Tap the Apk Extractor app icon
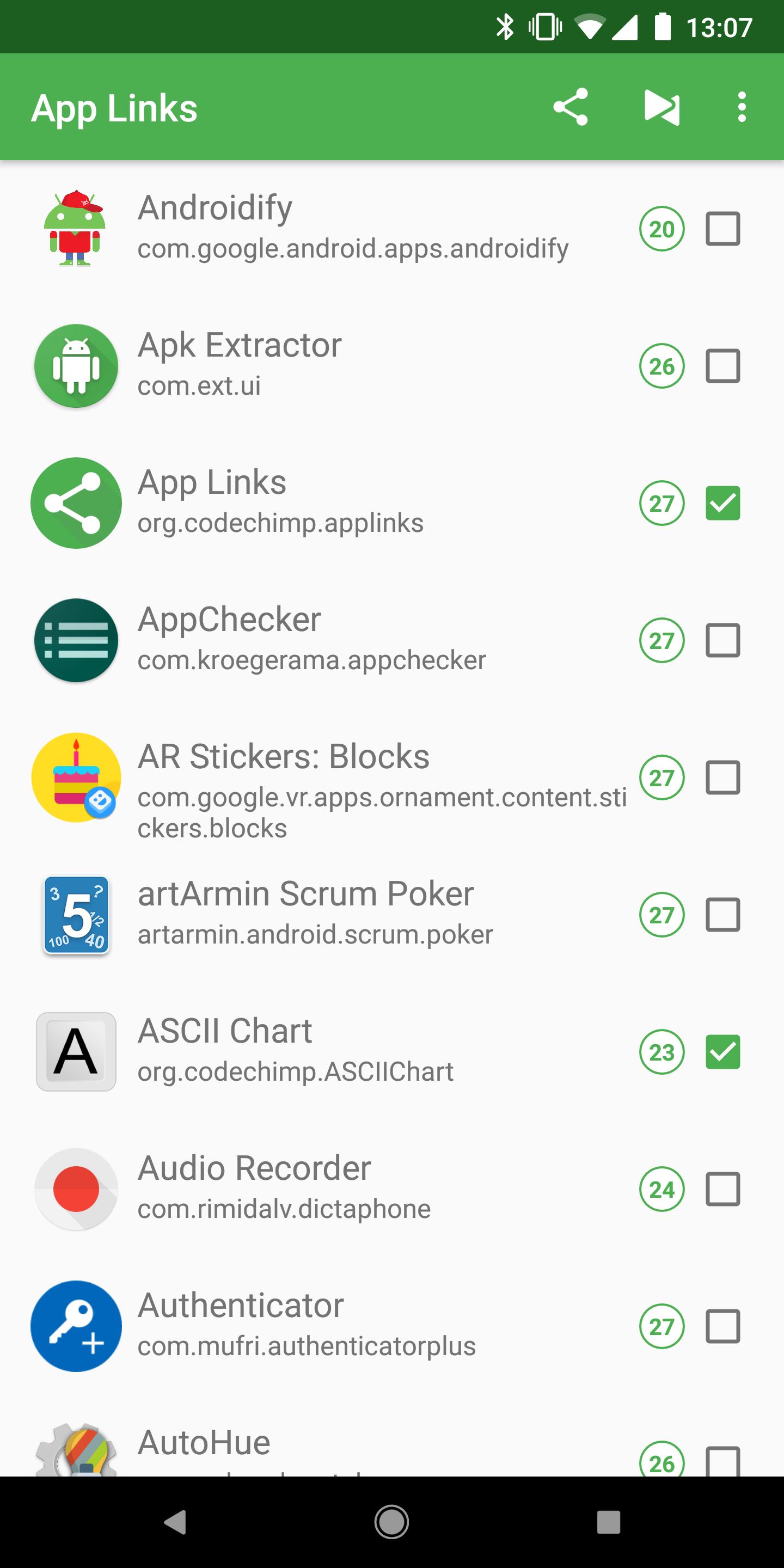Image resolution: width=784 pixels, height=1568 pixels. 76,365
